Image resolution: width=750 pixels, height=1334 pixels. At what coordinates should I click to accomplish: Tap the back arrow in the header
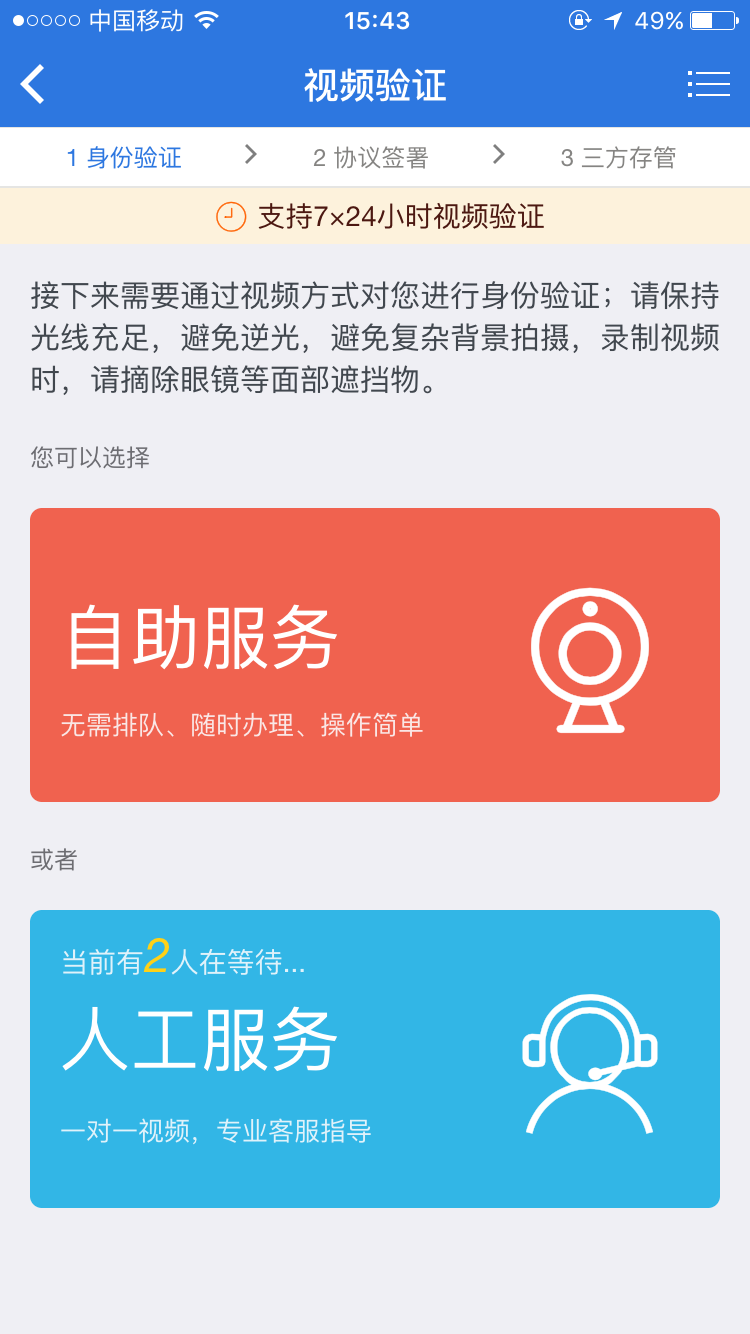coord(31,84)
